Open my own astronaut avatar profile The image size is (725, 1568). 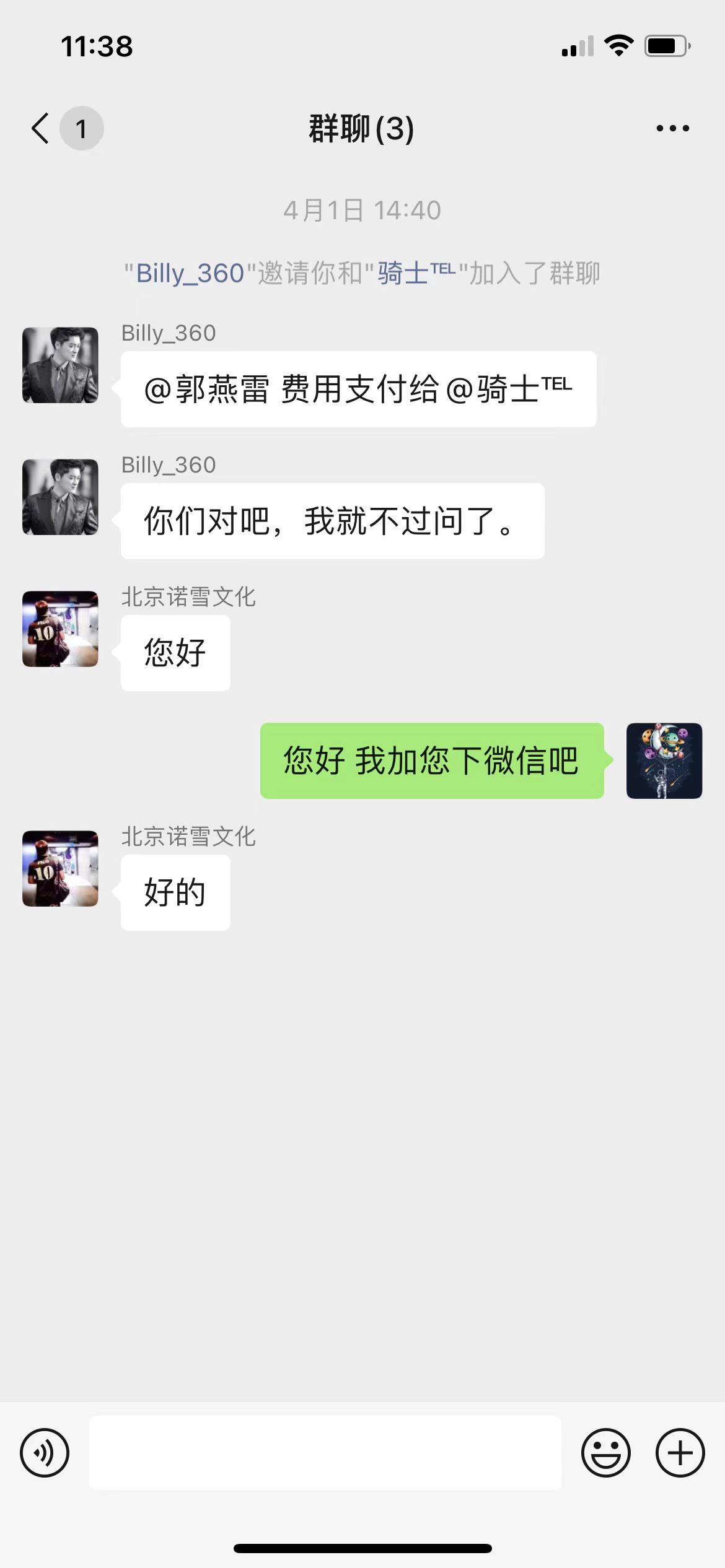[x=664, y=760]
